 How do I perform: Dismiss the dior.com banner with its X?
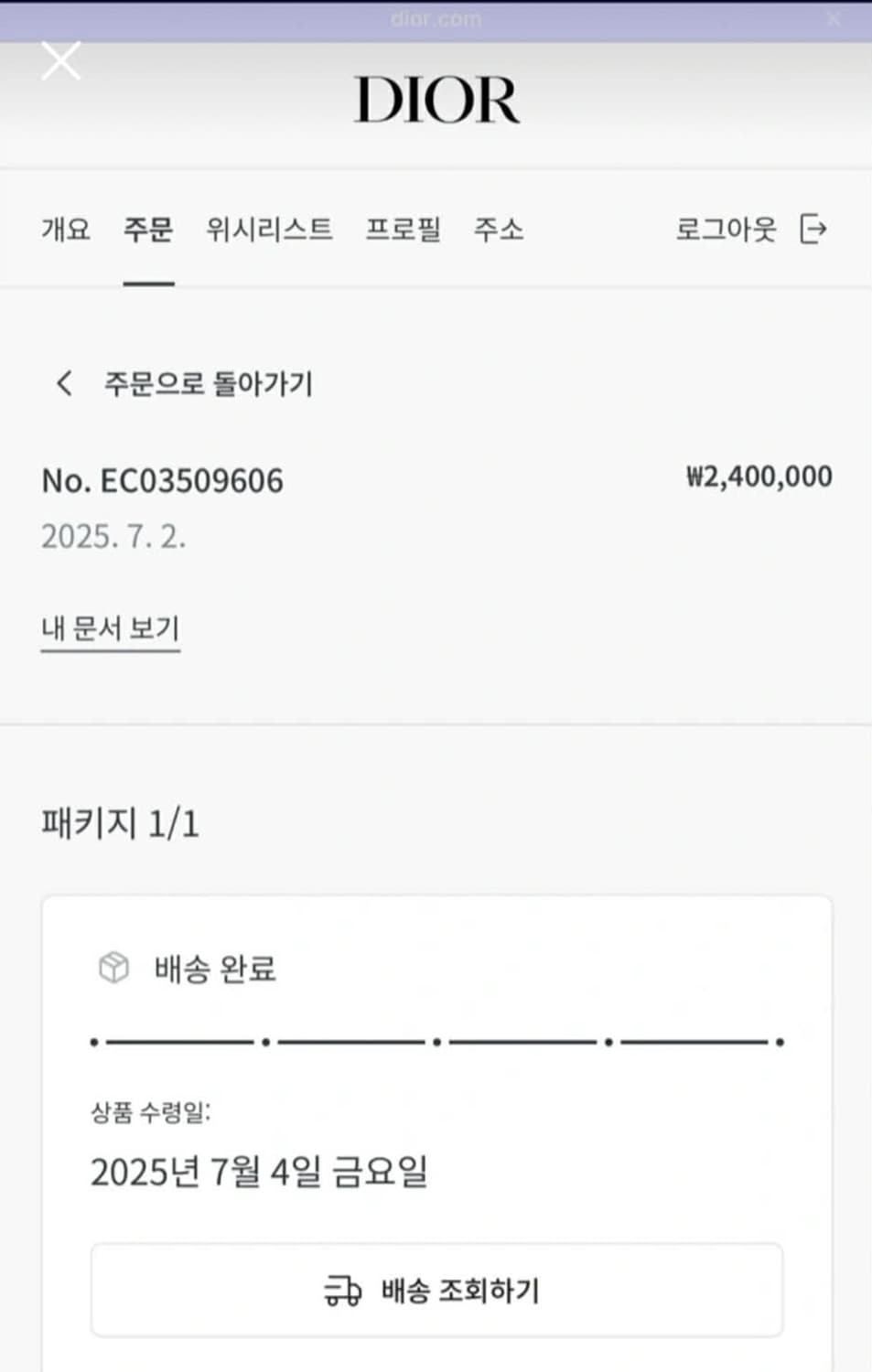[x=833, y=18]
